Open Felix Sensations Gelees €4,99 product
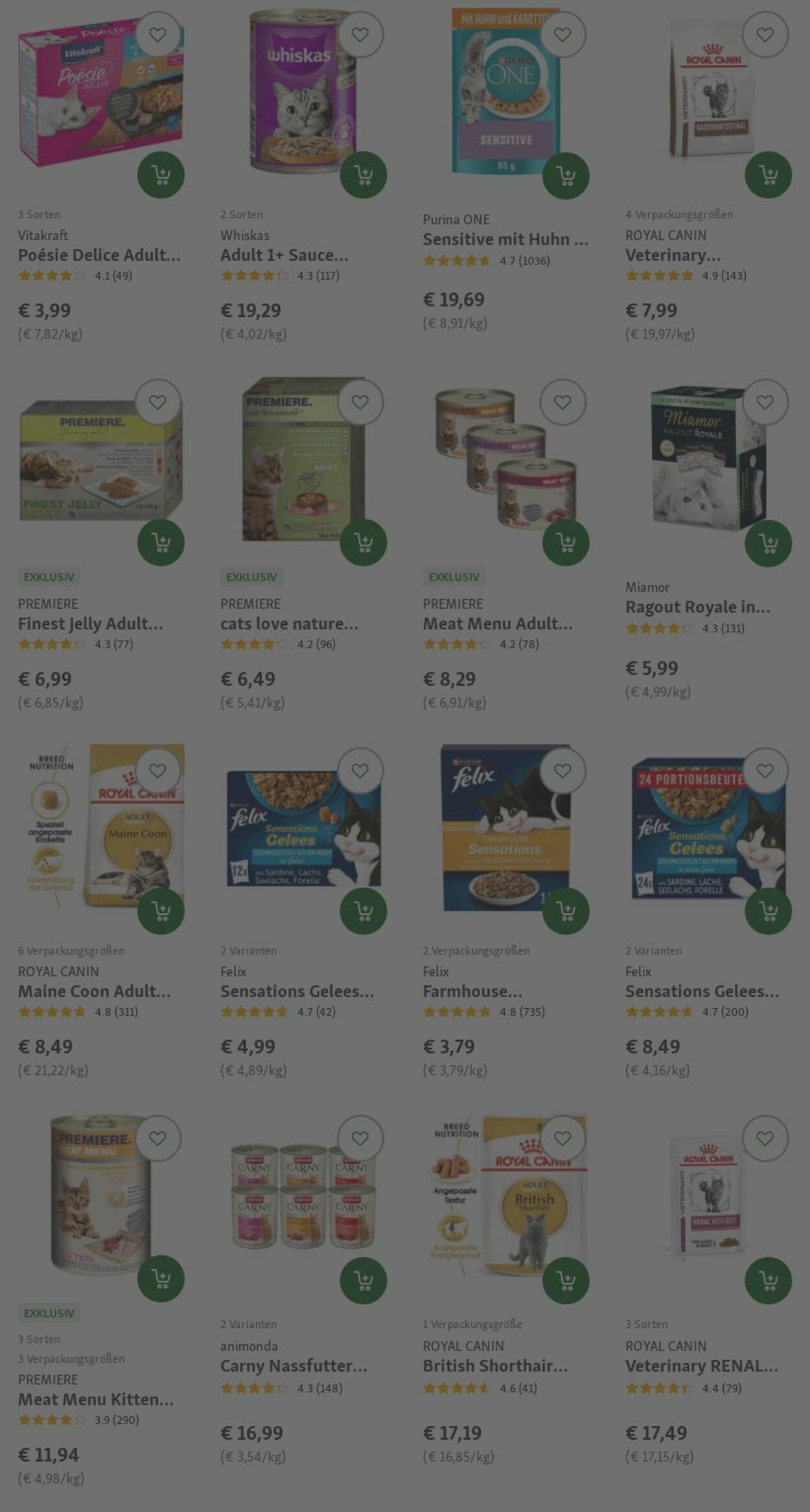810x1512 pixels. pos(297,991)
